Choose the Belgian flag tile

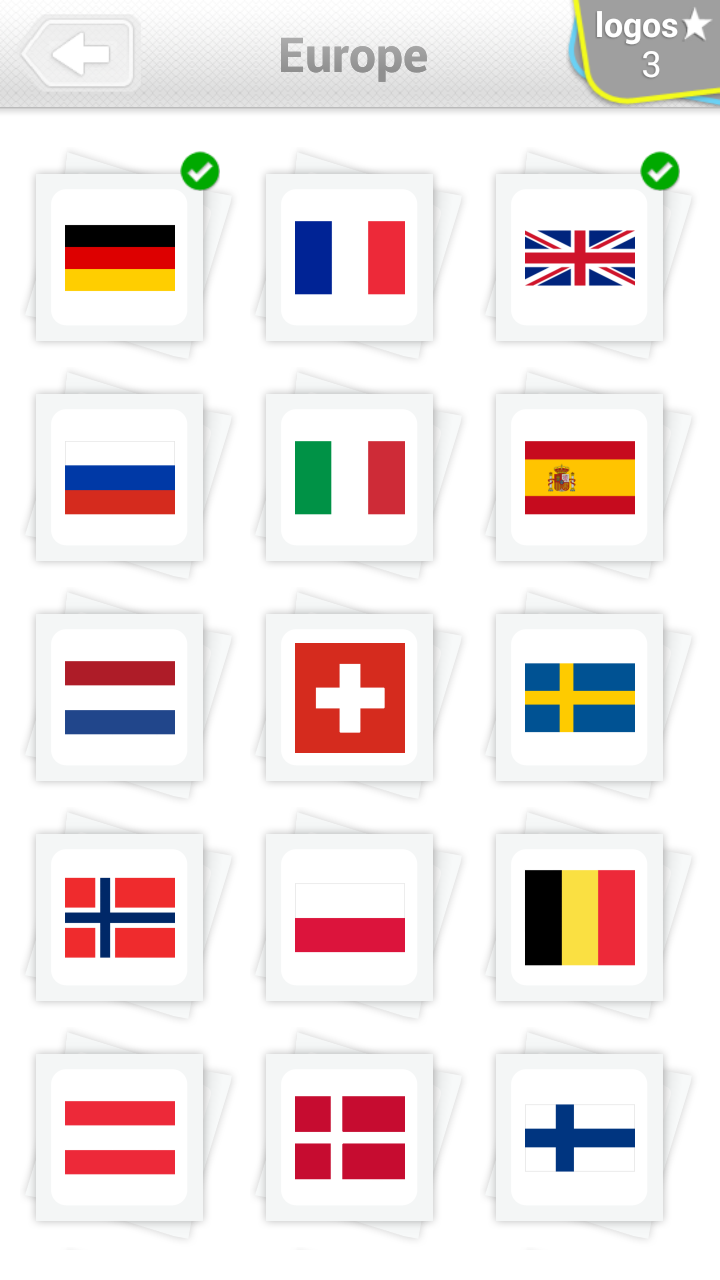coord(580,918)
